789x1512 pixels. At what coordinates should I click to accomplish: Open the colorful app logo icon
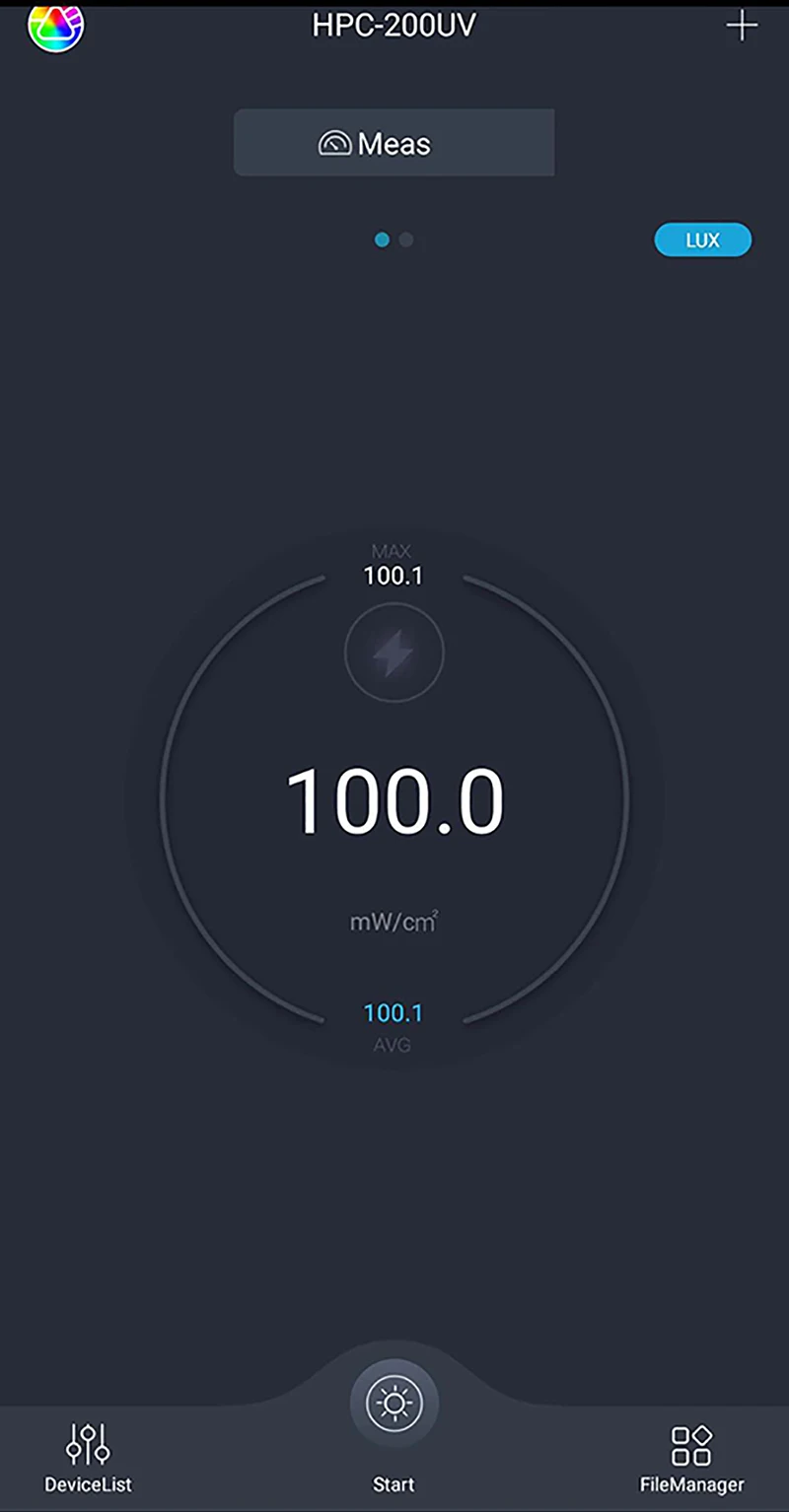click(56, 28)
